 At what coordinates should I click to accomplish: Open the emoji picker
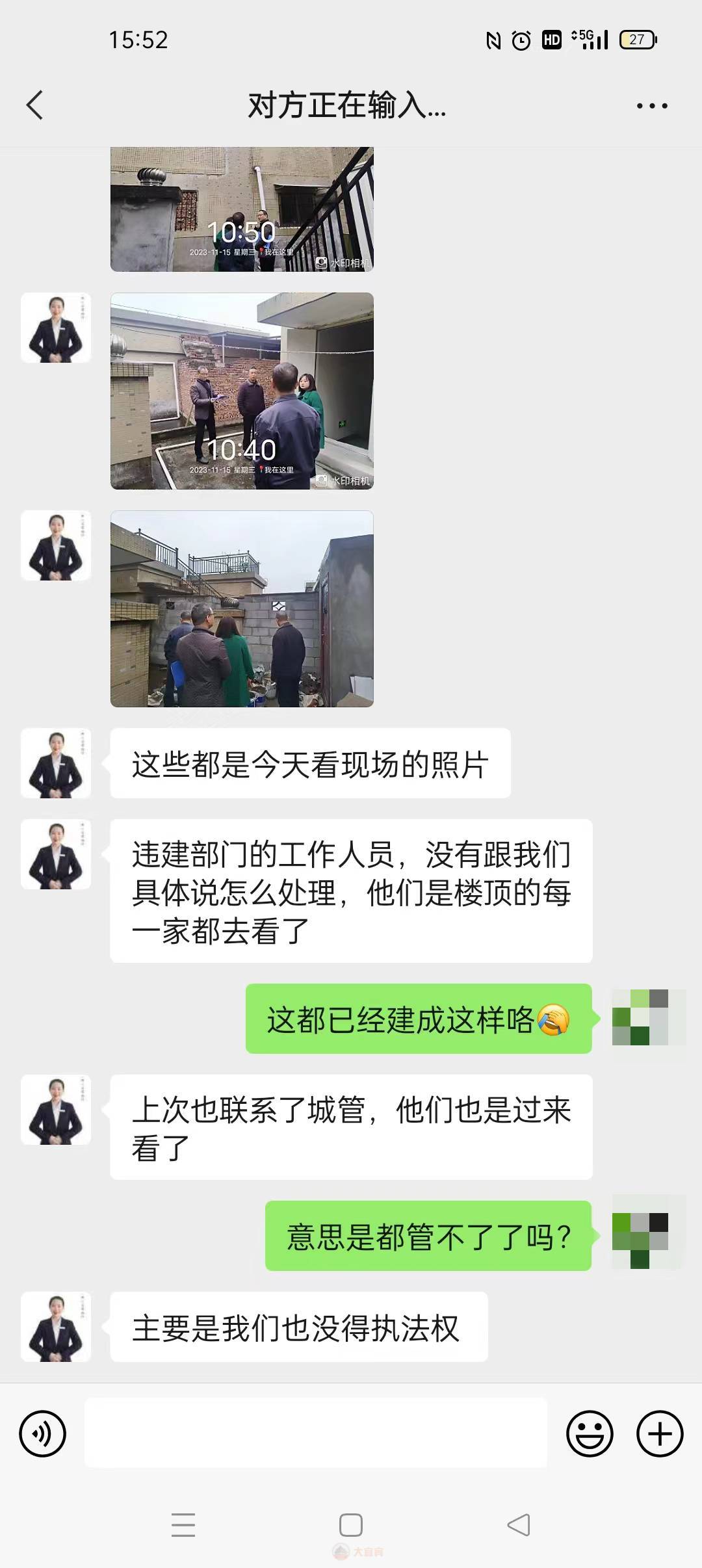tap(590, 1433)
